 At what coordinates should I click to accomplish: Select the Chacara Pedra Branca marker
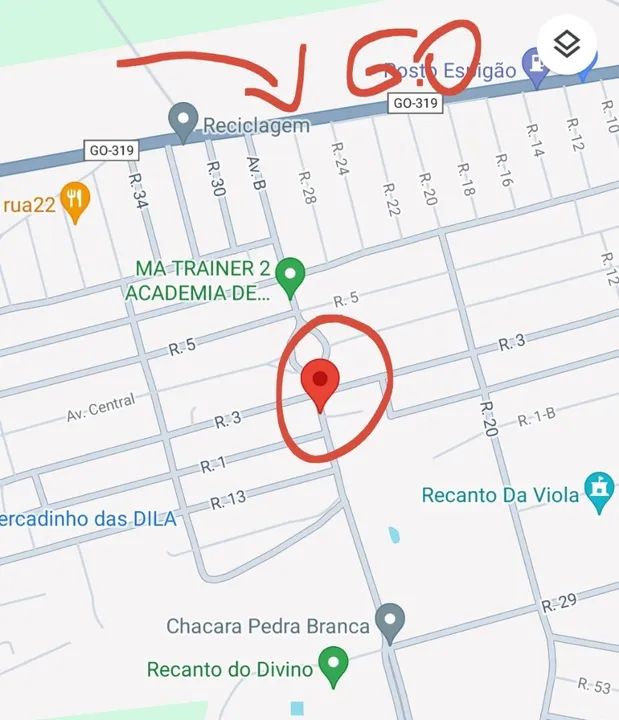(x=389, y=622)
